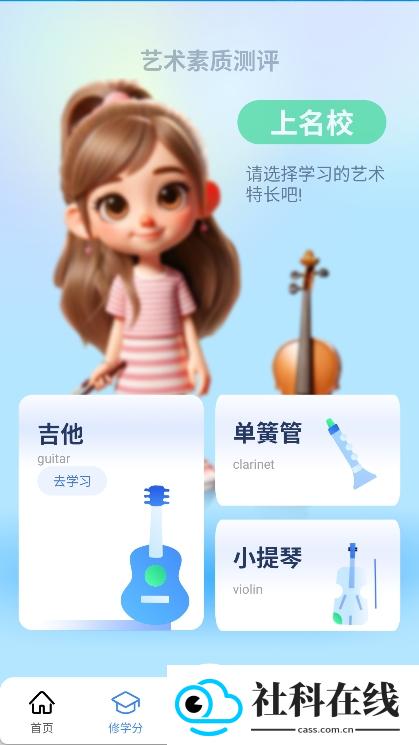Image resolution: width=419 pixels, height=745 pixels.
Task: Choose the 小提琴 violin card
Action: coord(307,575)
